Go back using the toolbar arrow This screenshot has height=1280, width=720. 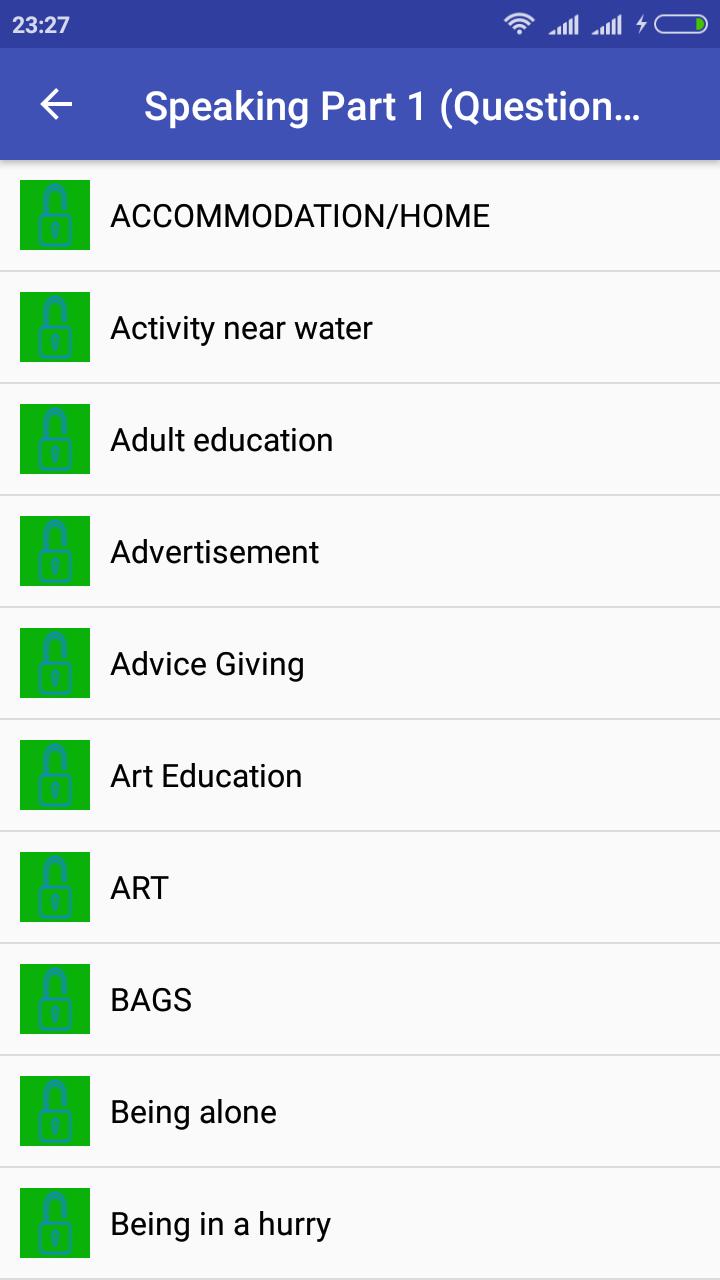(56, 105)
